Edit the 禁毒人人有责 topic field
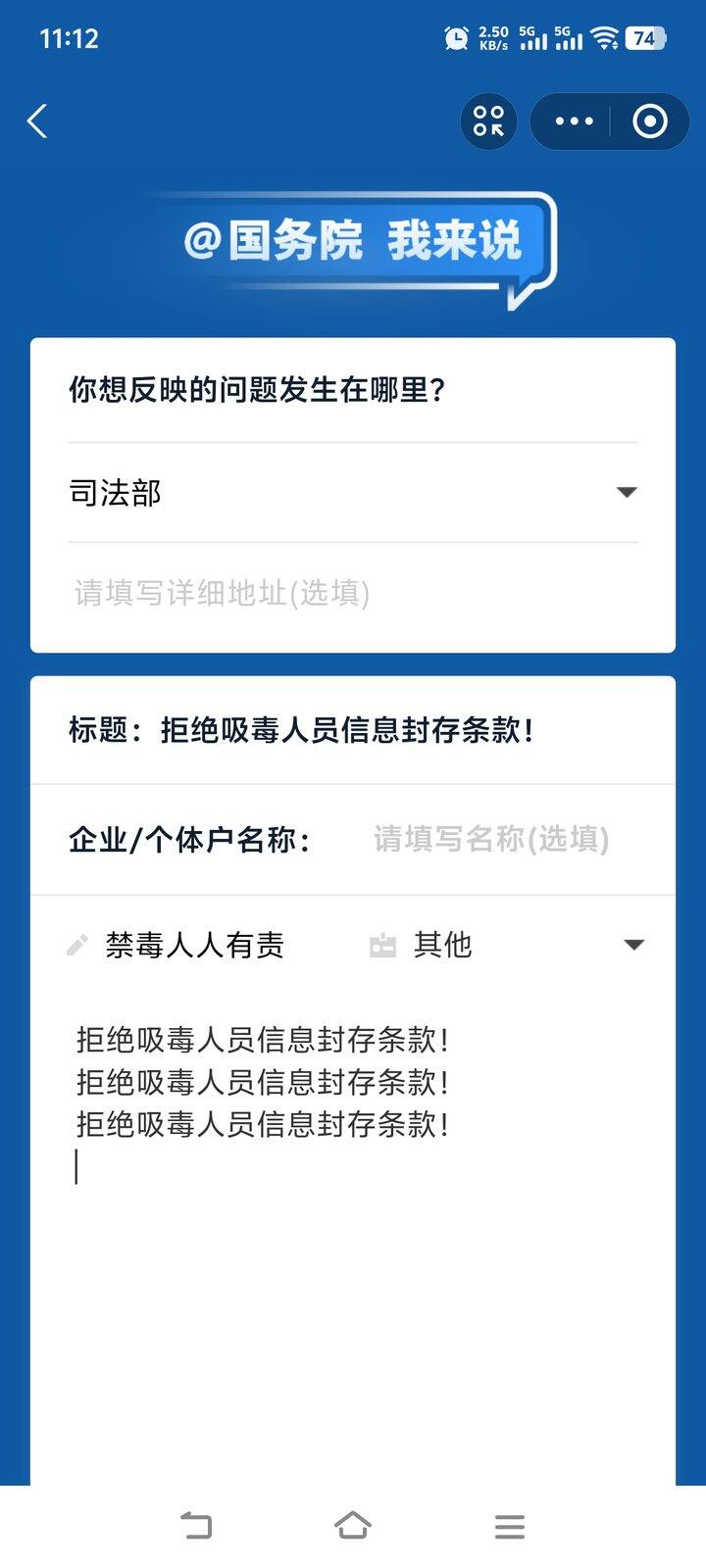 194,945
